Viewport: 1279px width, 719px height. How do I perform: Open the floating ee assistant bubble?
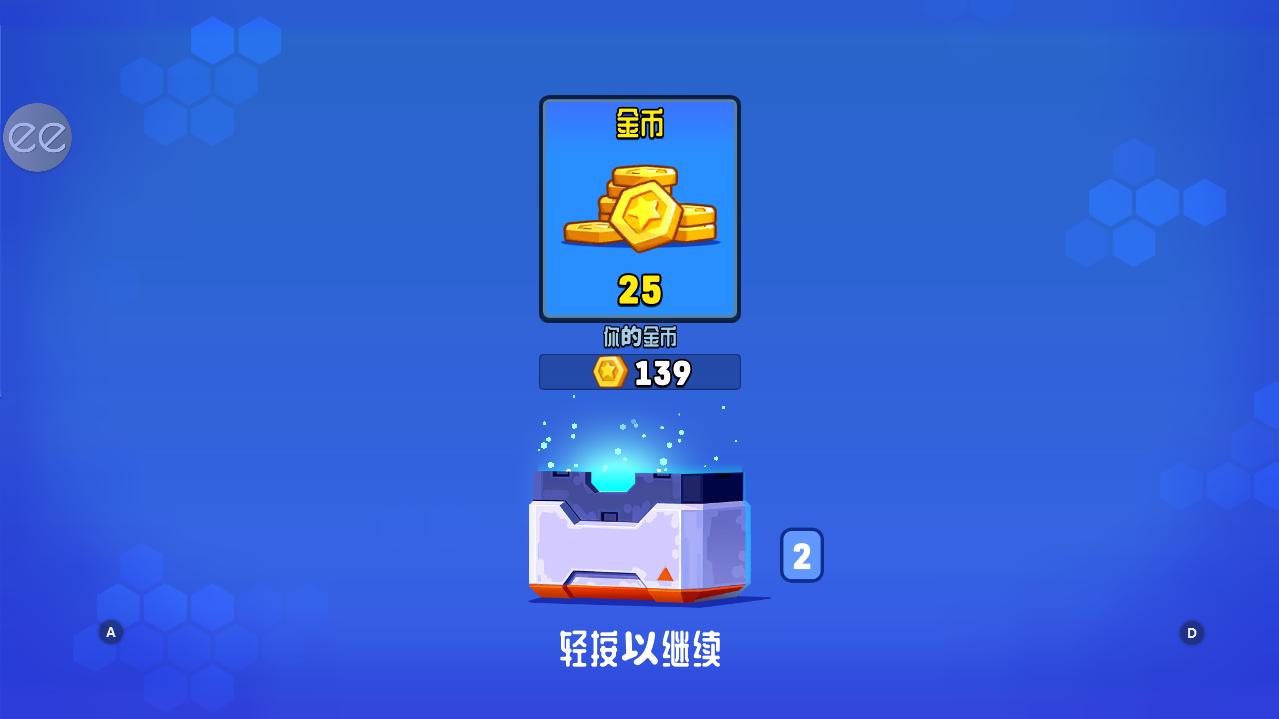click(x=38, y=137)
